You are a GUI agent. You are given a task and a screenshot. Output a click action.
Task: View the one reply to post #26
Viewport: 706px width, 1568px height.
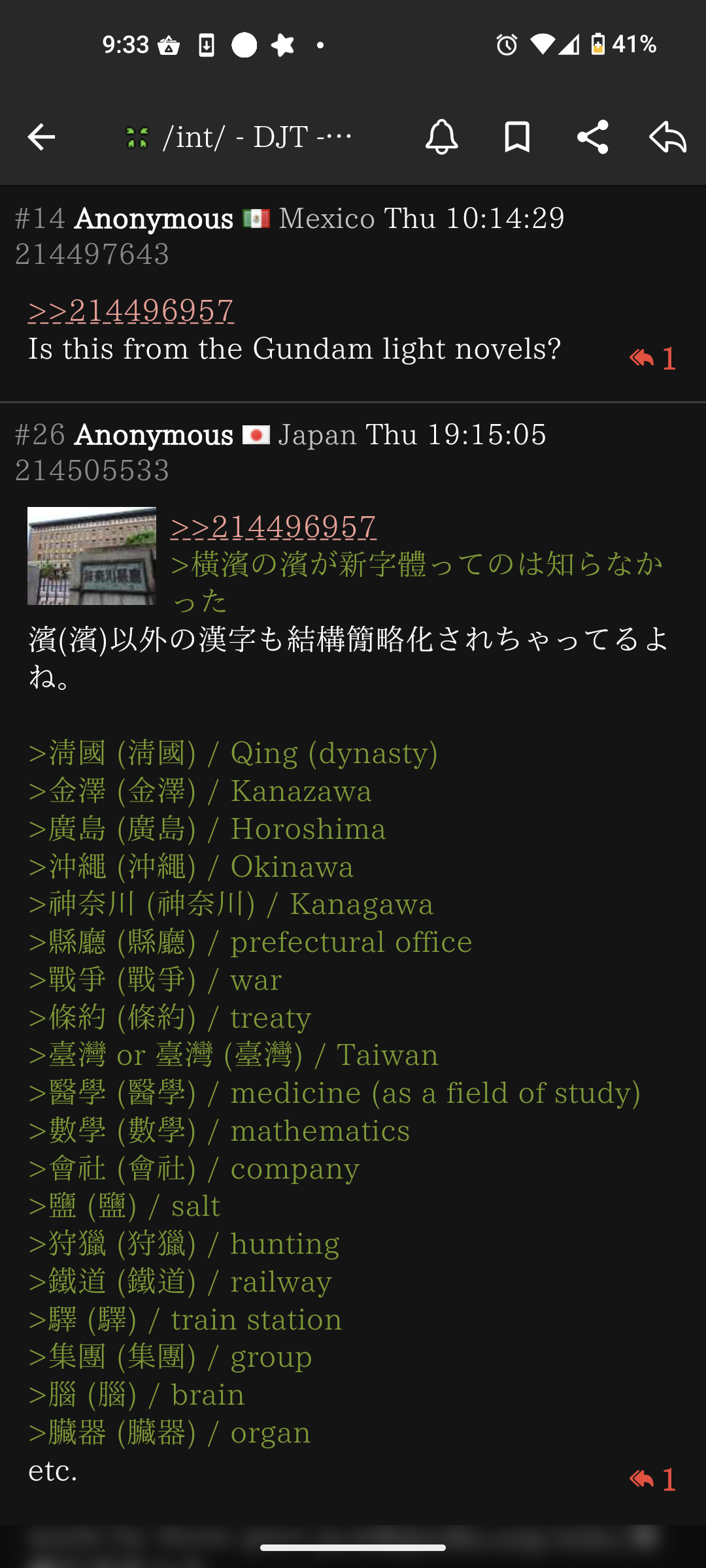pos(652,1479)
